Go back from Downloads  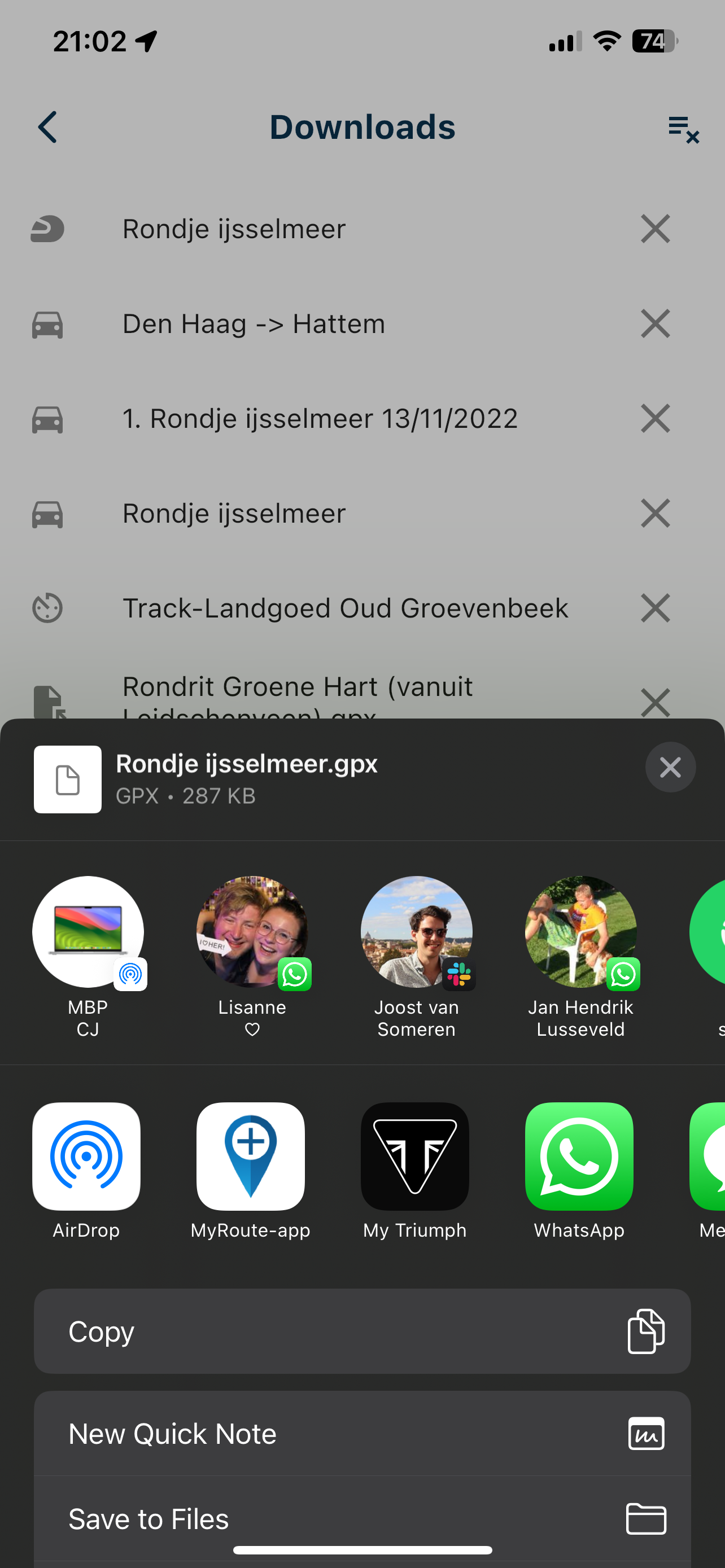coord(47,127)
